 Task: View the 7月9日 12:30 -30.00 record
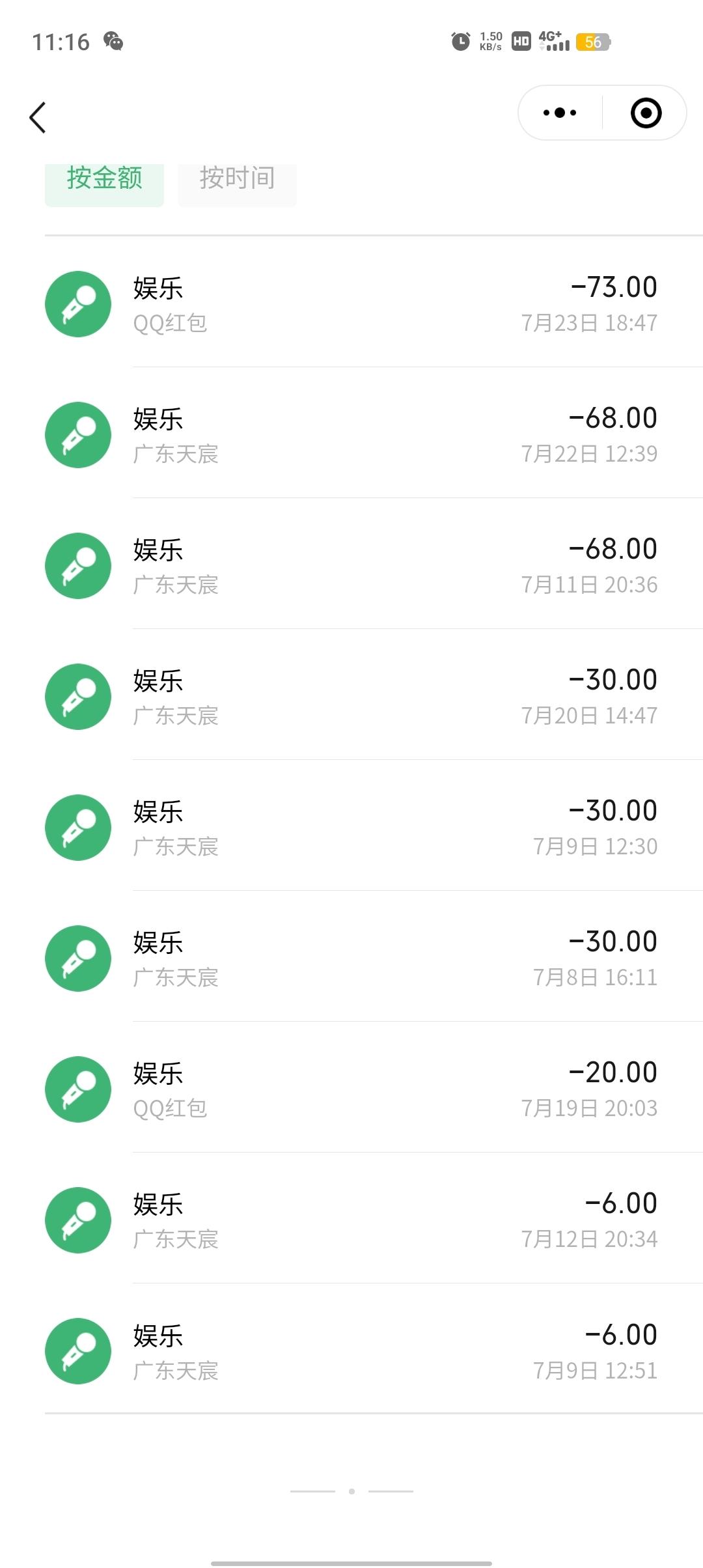pos(351,827)
